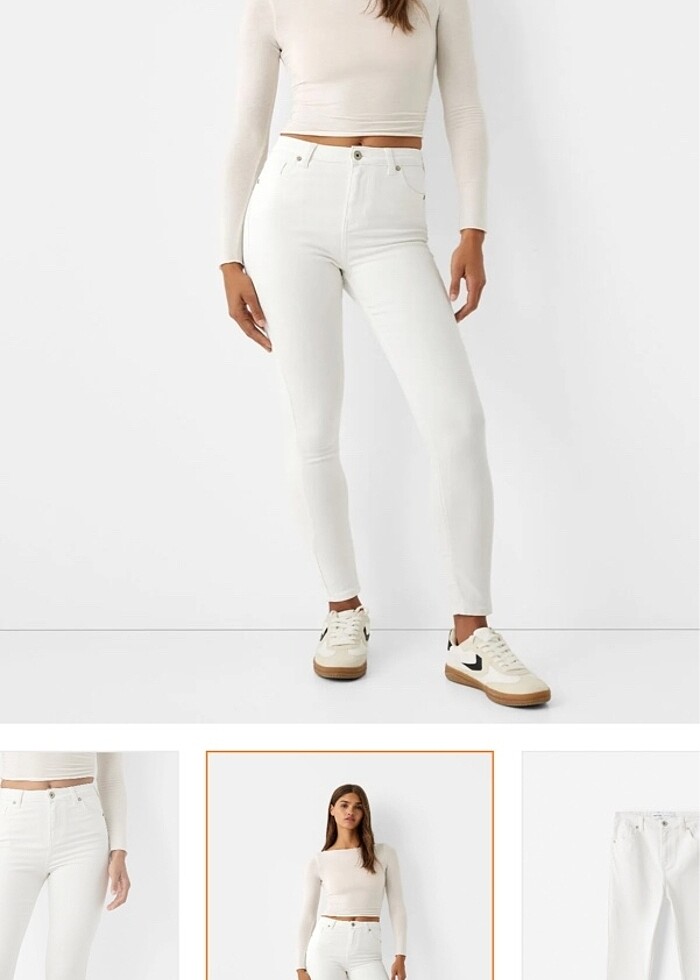
Task: Open the flat-lay jeans thumbnail
Action: coord(612,866)
